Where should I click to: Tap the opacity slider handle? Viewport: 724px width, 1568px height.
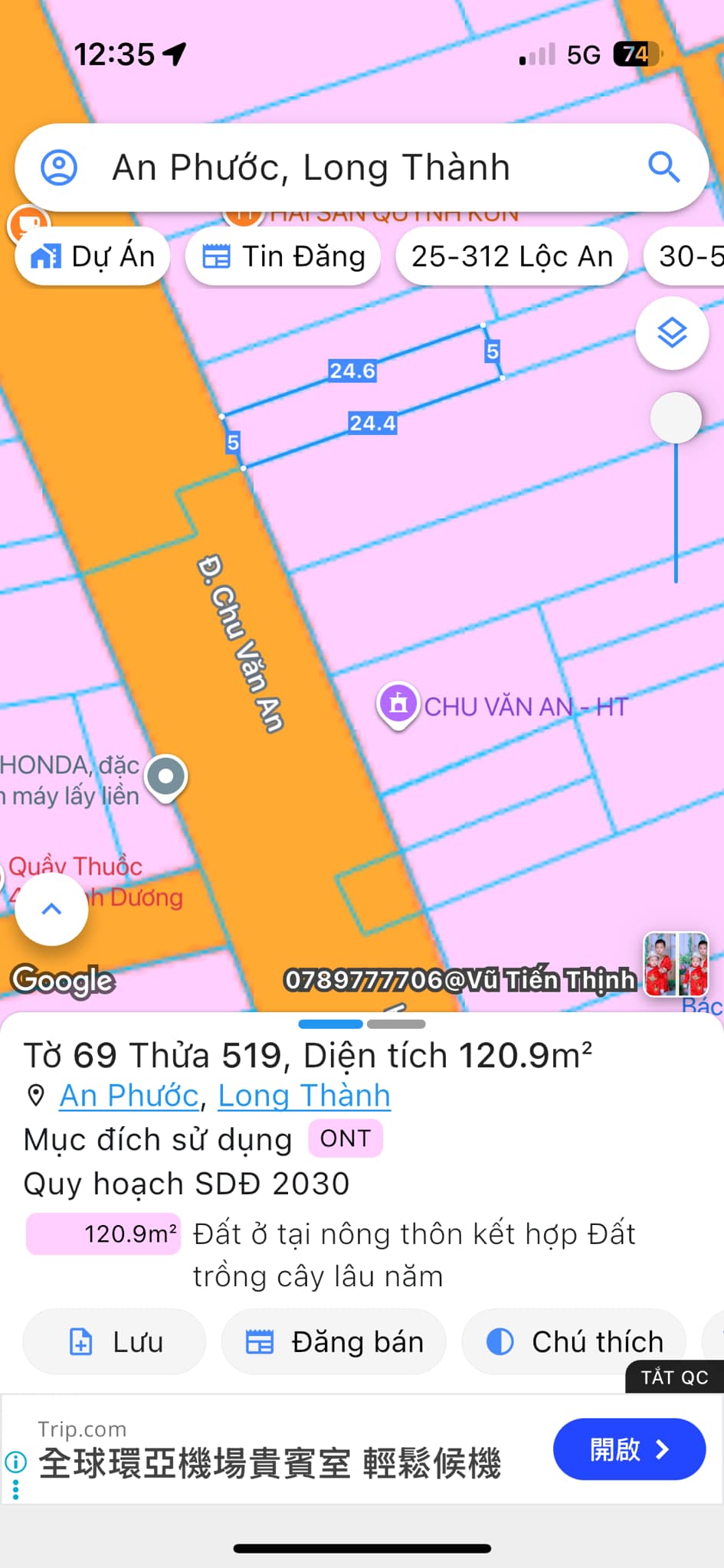point(675,418)
